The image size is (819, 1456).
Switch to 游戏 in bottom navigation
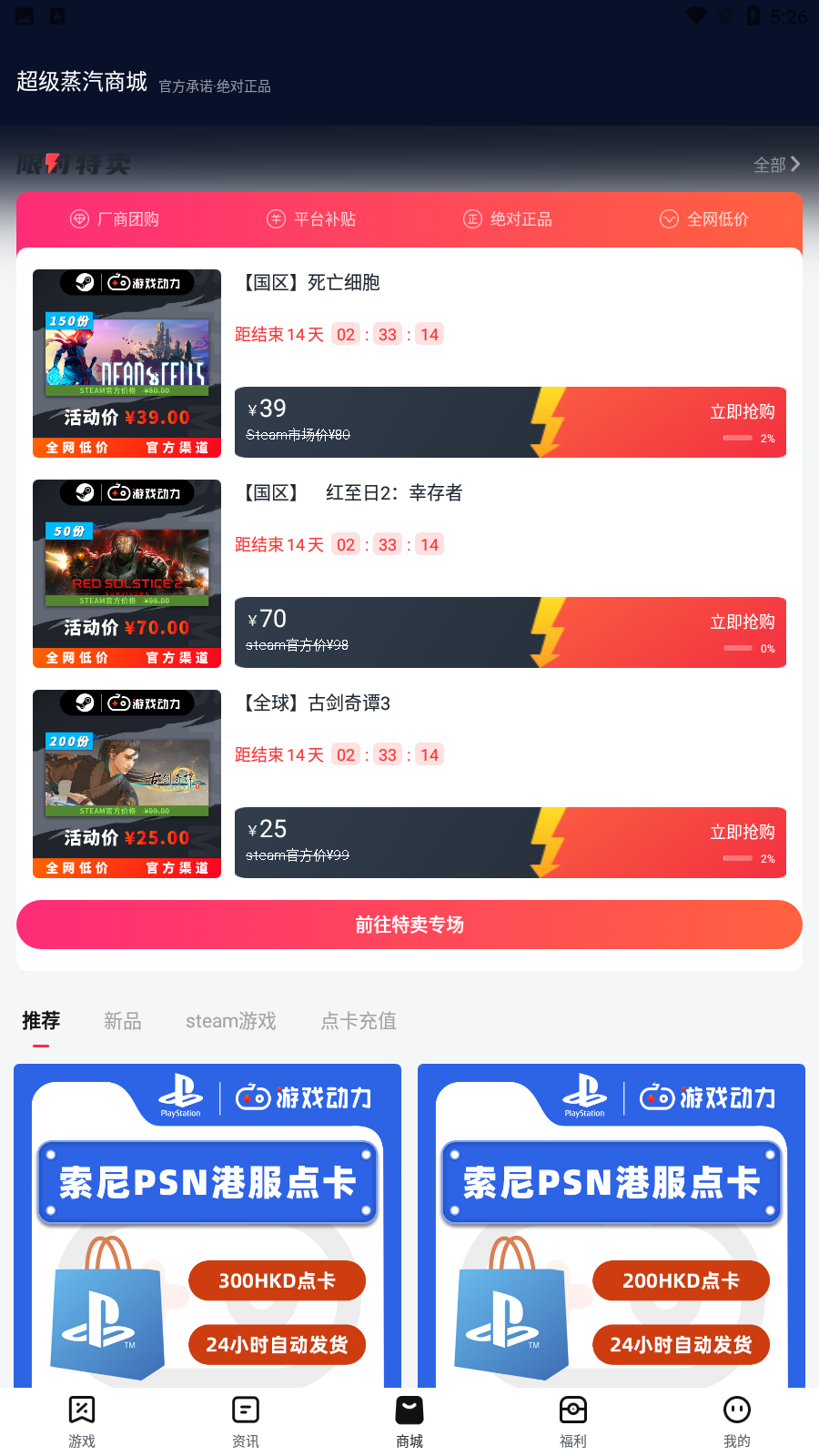pyautogui.click(x=82, y=1421)
